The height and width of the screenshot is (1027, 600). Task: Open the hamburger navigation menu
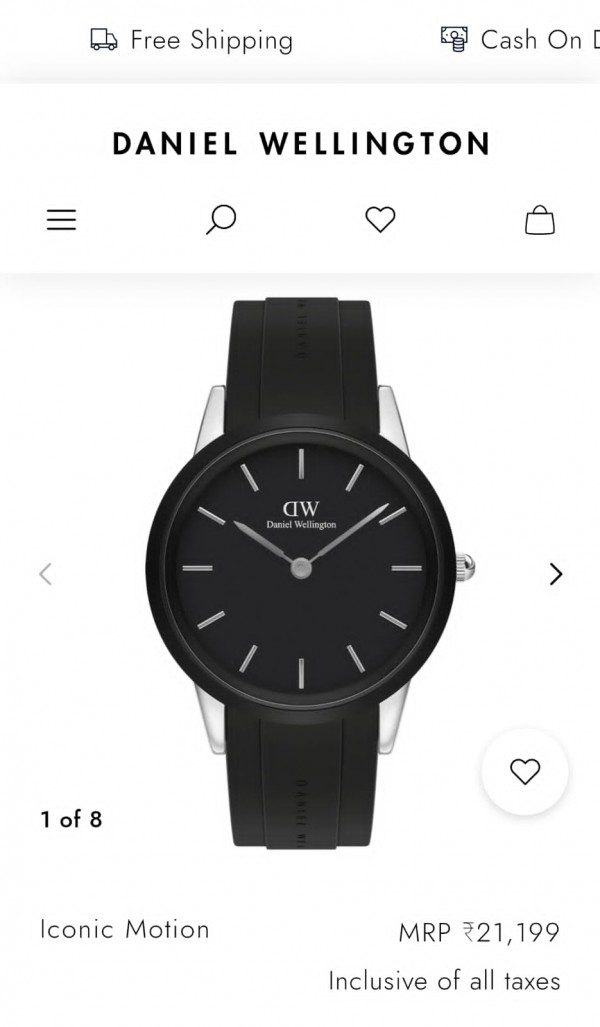tap(62, 220)
